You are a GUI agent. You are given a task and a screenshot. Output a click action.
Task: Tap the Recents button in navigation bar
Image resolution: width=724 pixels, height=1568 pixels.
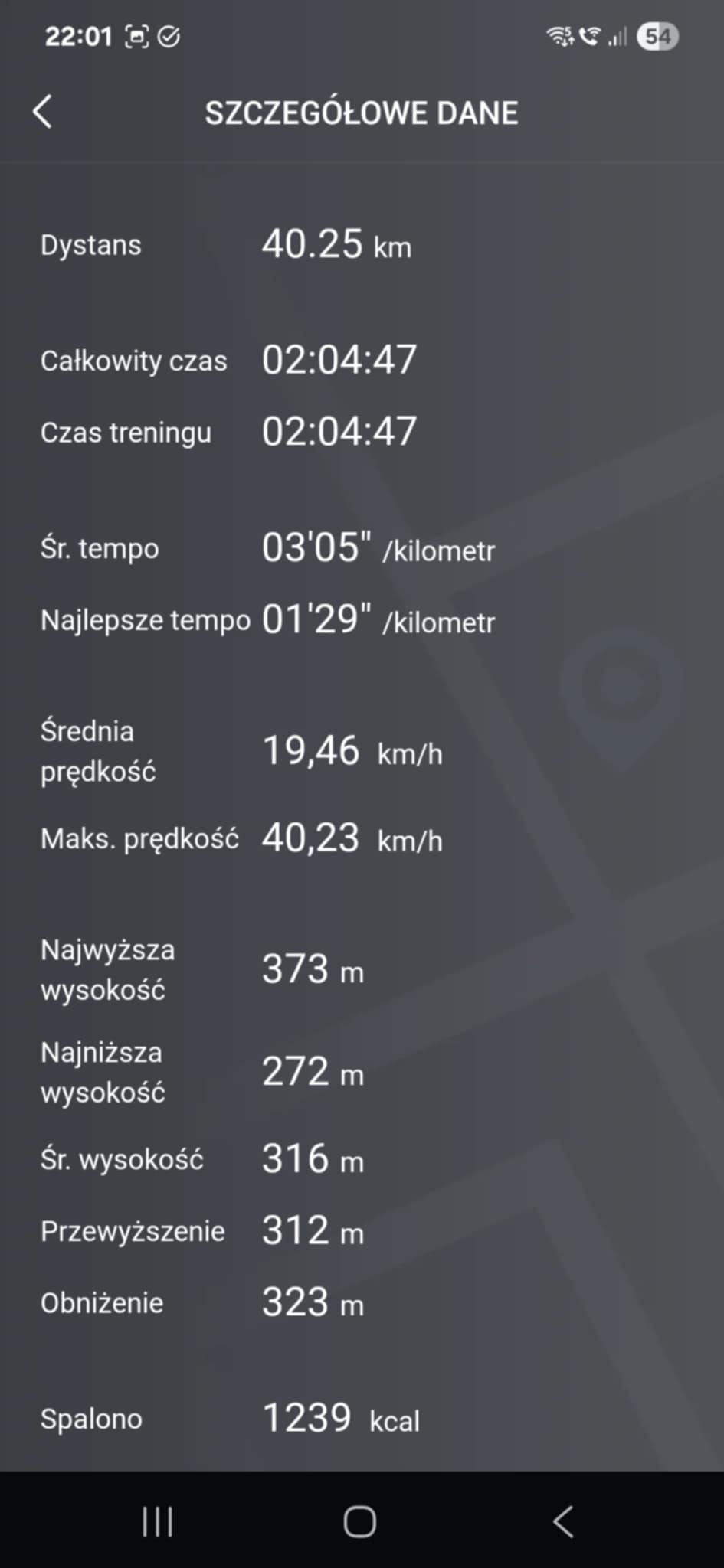click(156, 1522)
